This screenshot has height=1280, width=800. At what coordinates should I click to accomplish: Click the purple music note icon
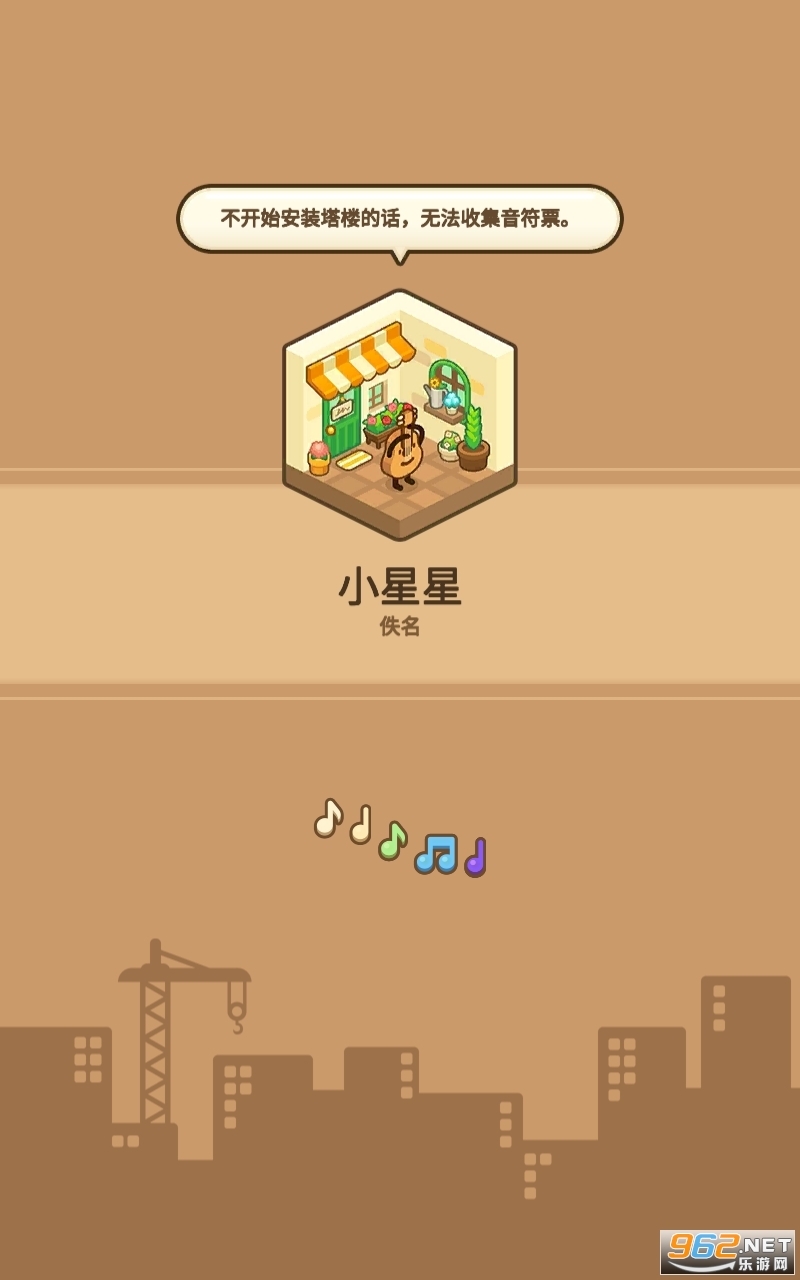[x=475, y=858]
